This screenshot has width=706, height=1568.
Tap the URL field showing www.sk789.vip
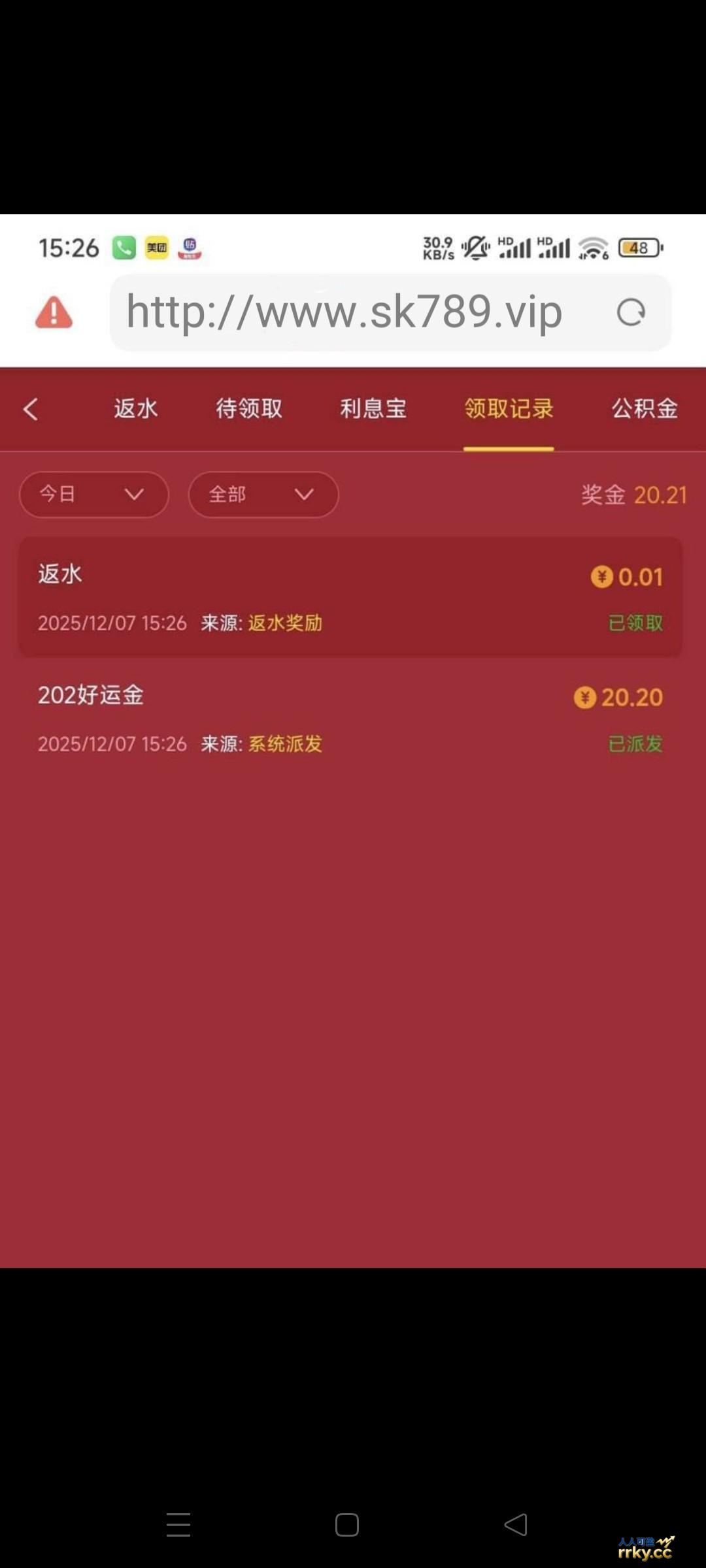tap(343, 313)
